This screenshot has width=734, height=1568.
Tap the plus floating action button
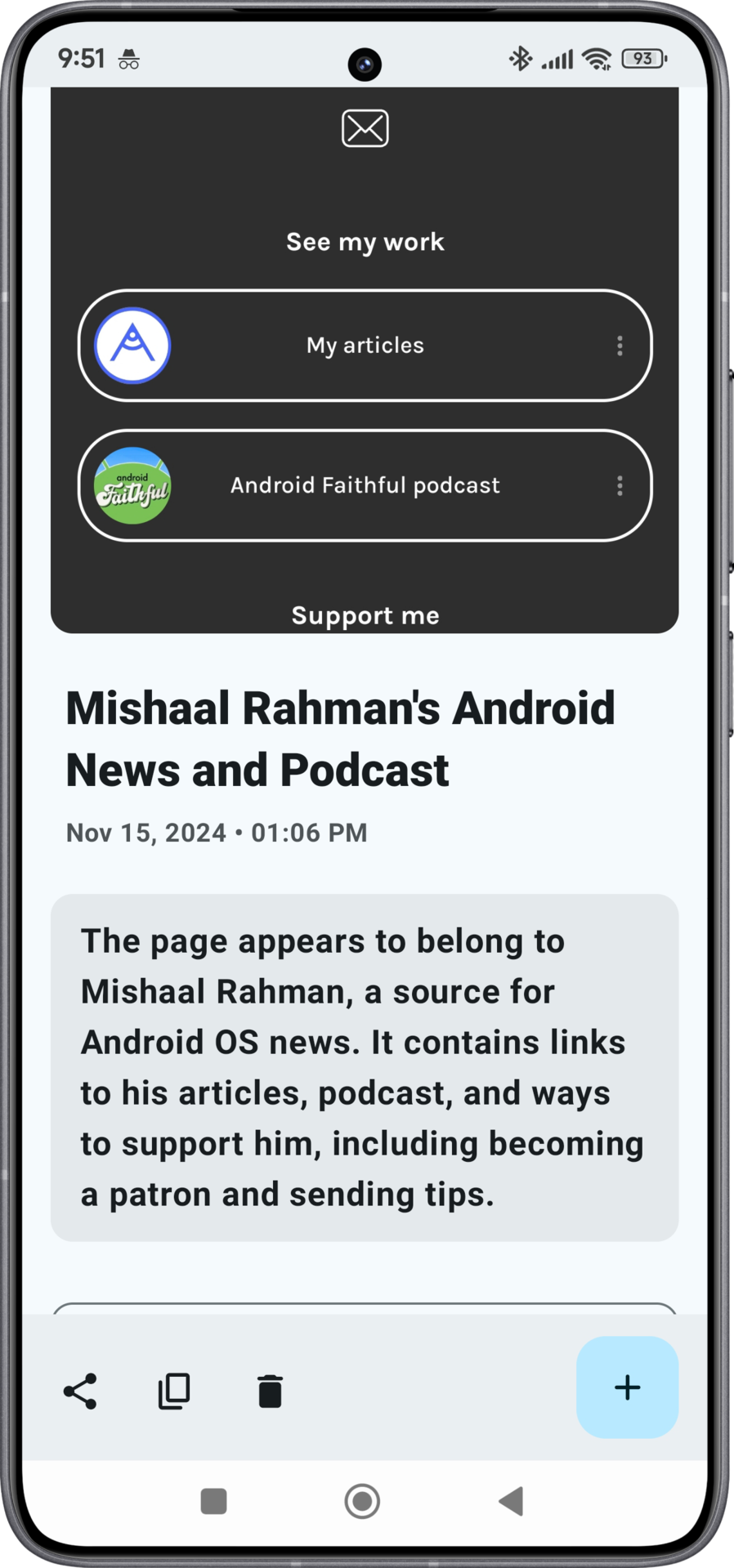[x=627, y=1387]
